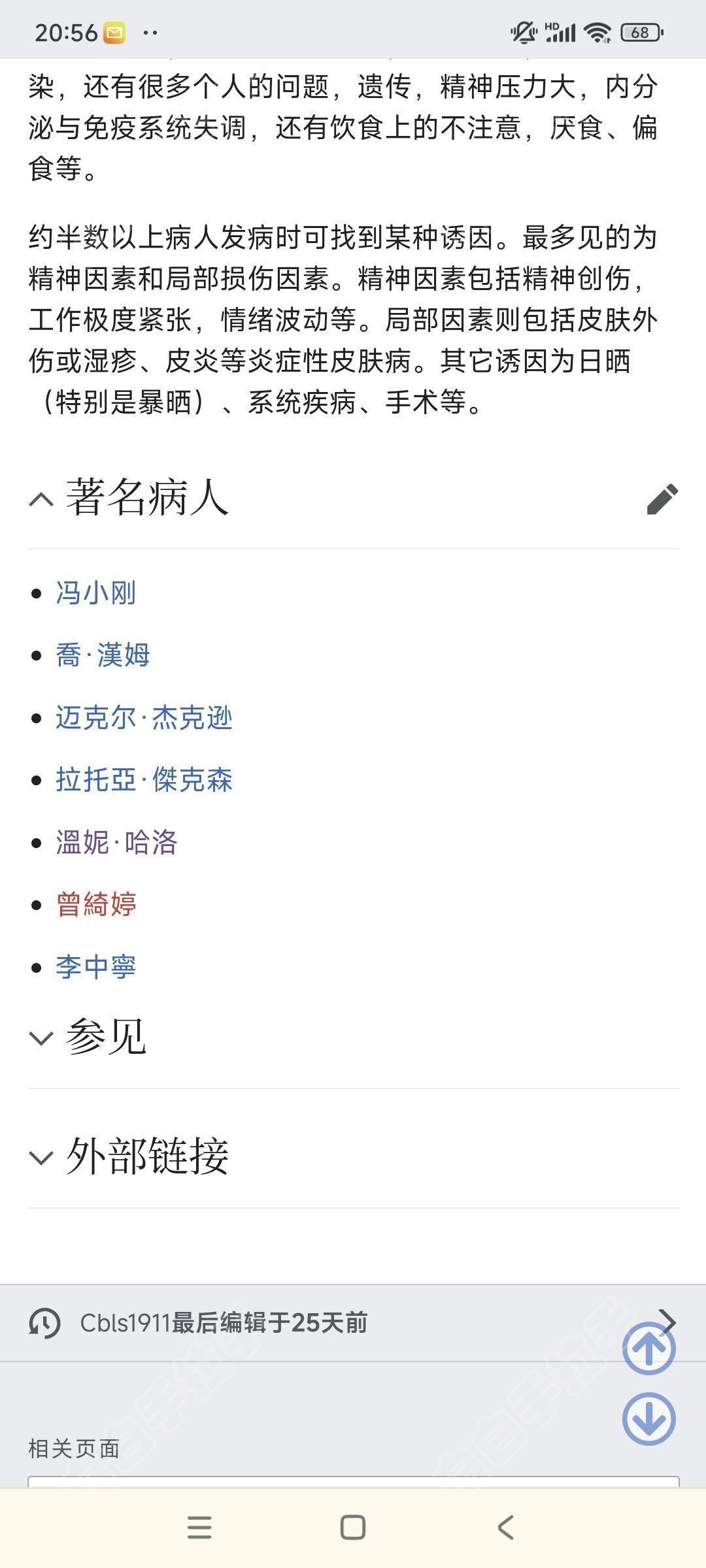Image resolution: width=706 pixels, height=1568 pixels.
Task: Open the 迈克尔·杰克逊 link
Action: (144, 718)
